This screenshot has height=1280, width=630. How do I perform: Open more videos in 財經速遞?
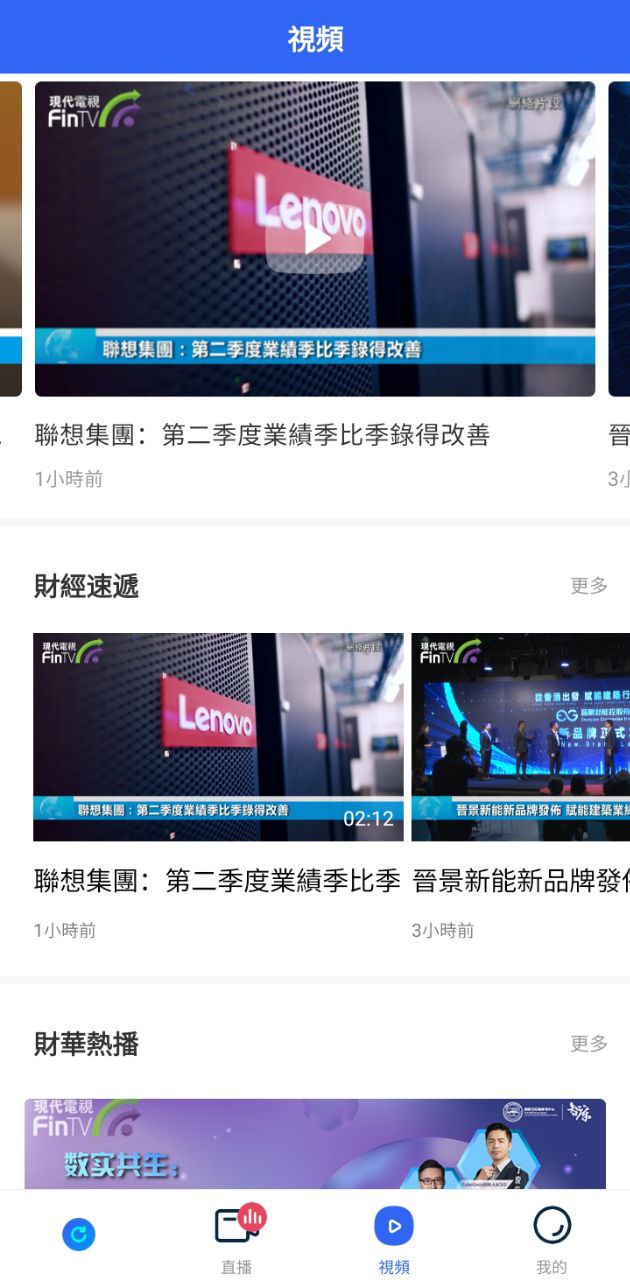pos(589,586)
